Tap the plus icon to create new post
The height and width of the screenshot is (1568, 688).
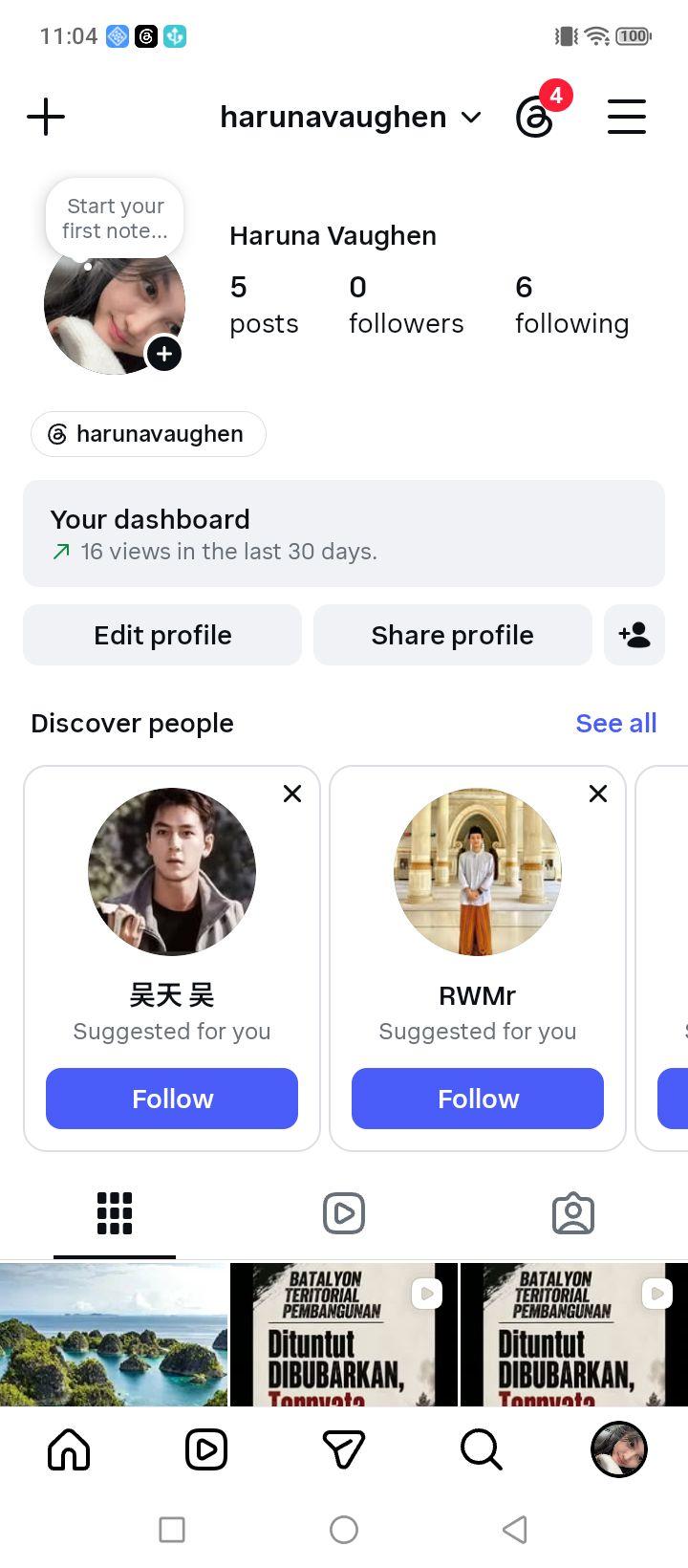(x=46, y=118)
